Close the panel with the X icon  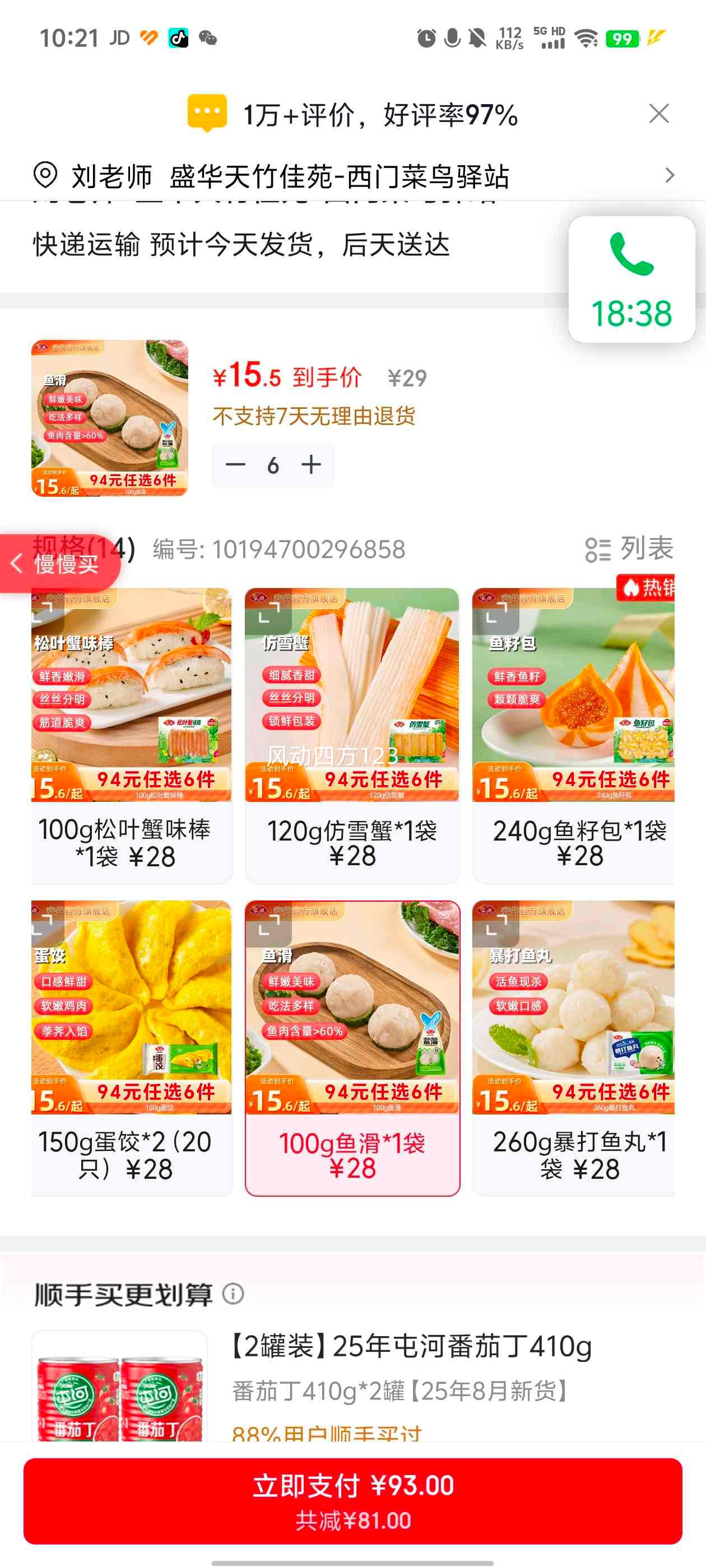659,114
